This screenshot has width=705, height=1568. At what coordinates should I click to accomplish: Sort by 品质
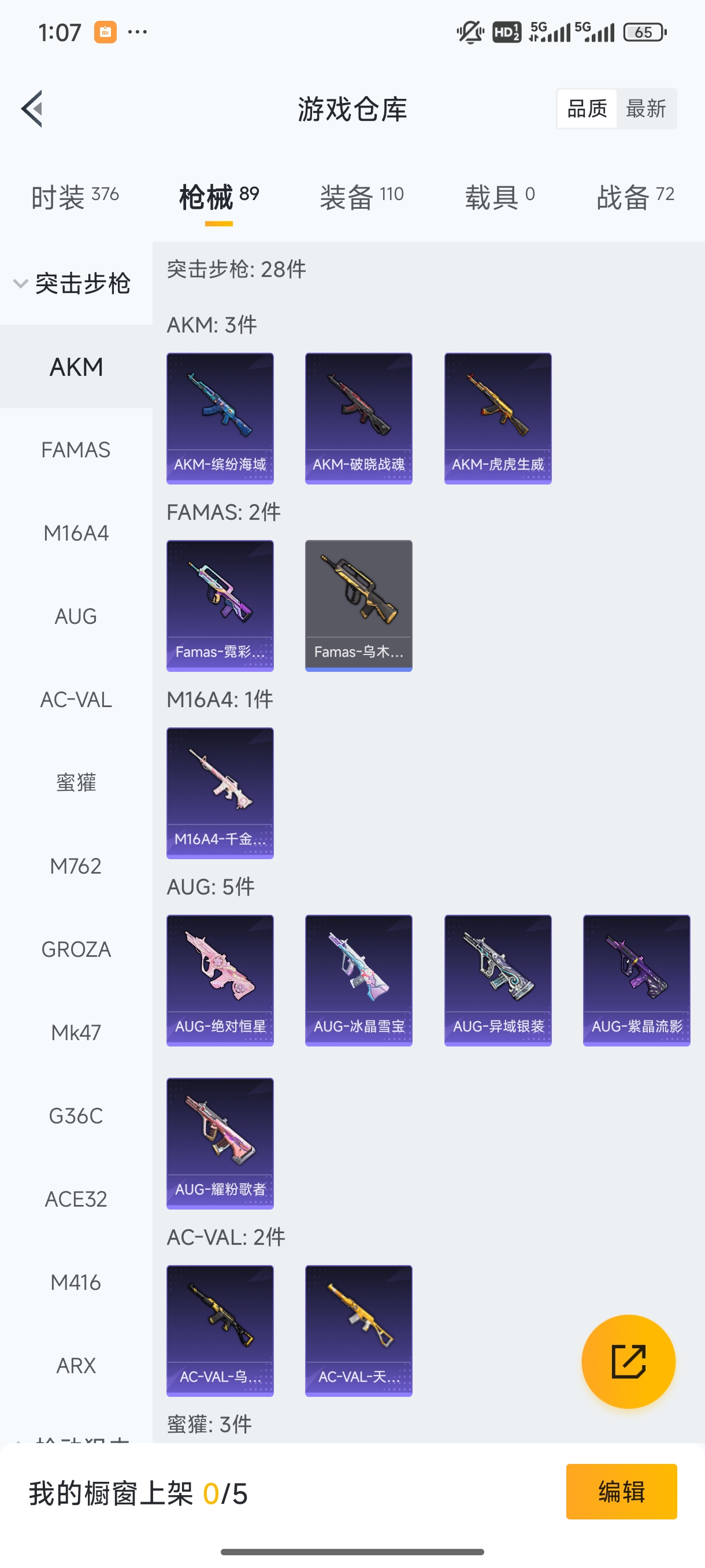(587, 109)
